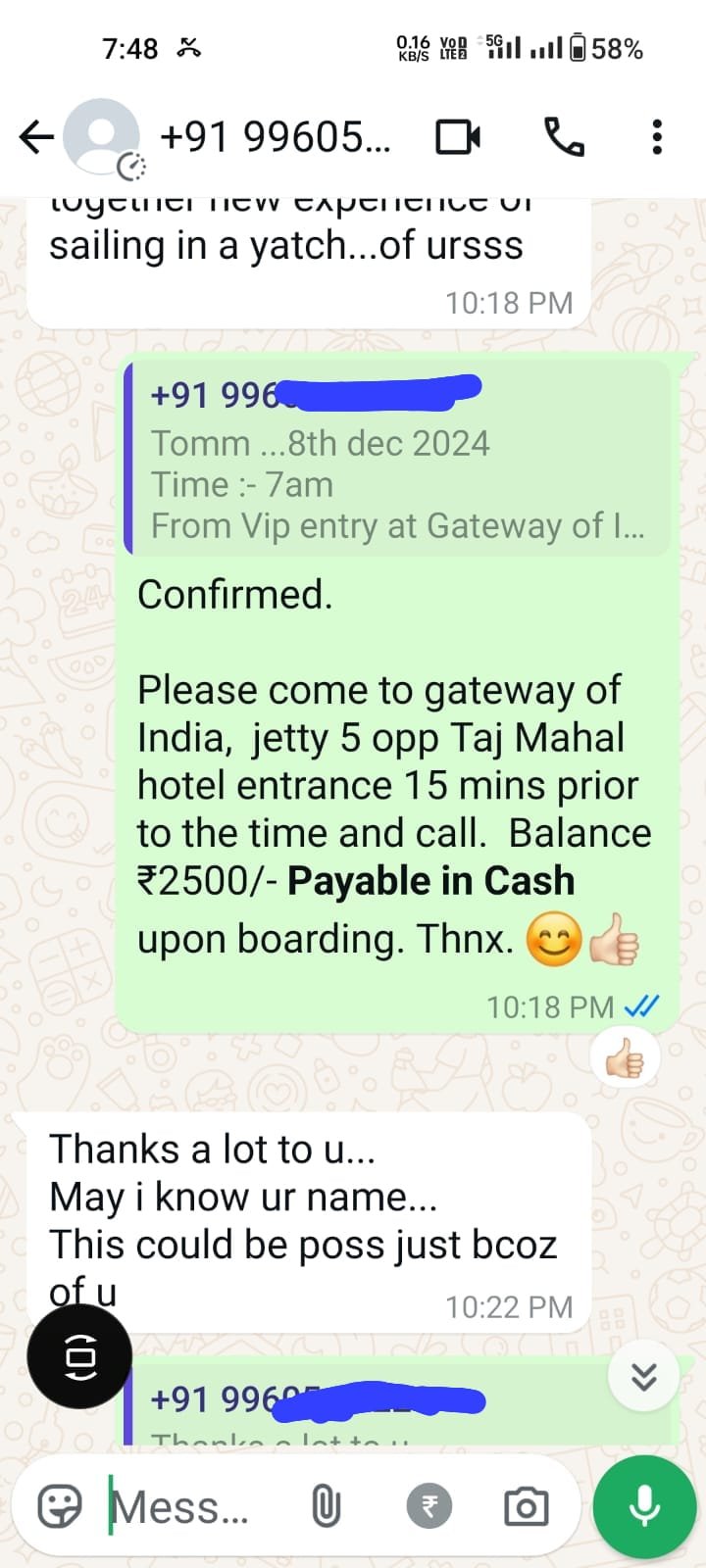
Task: Start a voice call
Action: click(x=564, y=137)
